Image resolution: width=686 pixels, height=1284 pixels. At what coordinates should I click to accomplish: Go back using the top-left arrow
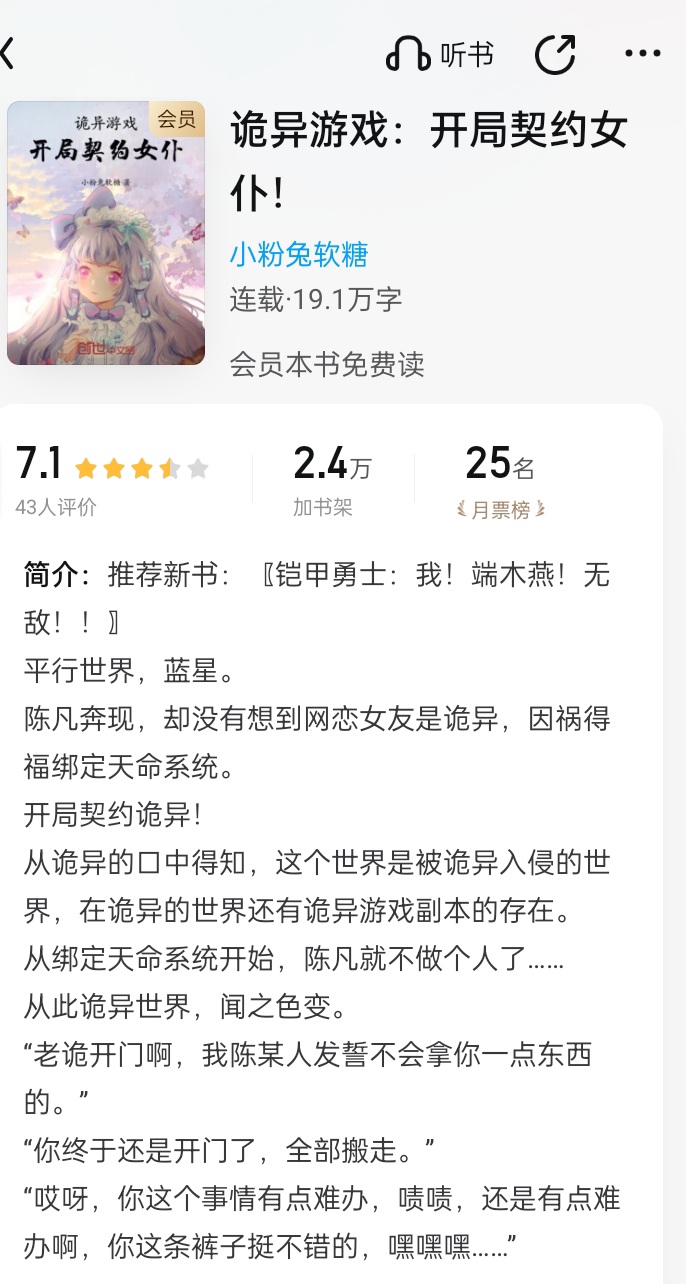click(x=8, y=54)
